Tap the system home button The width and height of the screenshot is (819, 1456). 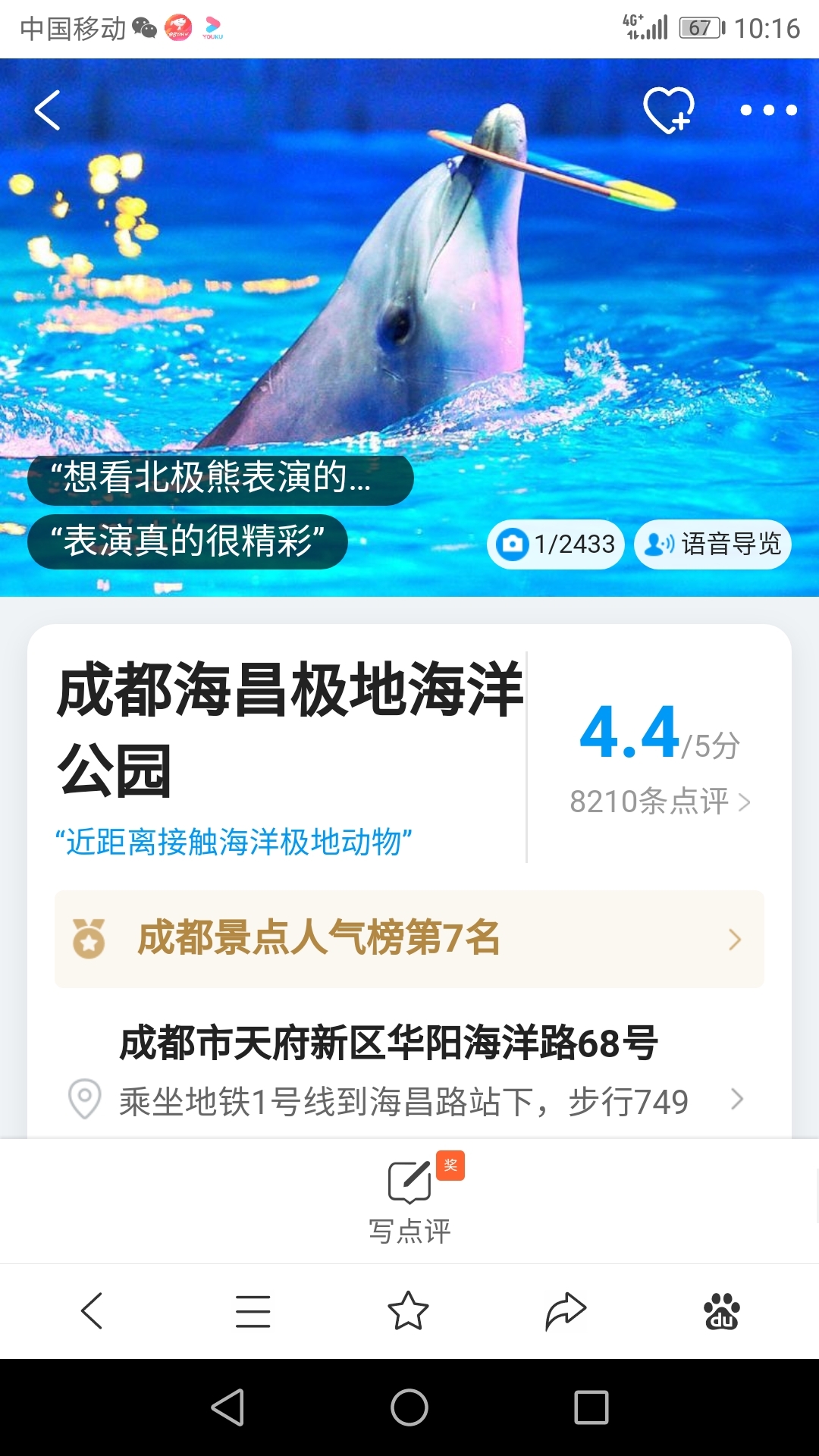pos(409,1408)
